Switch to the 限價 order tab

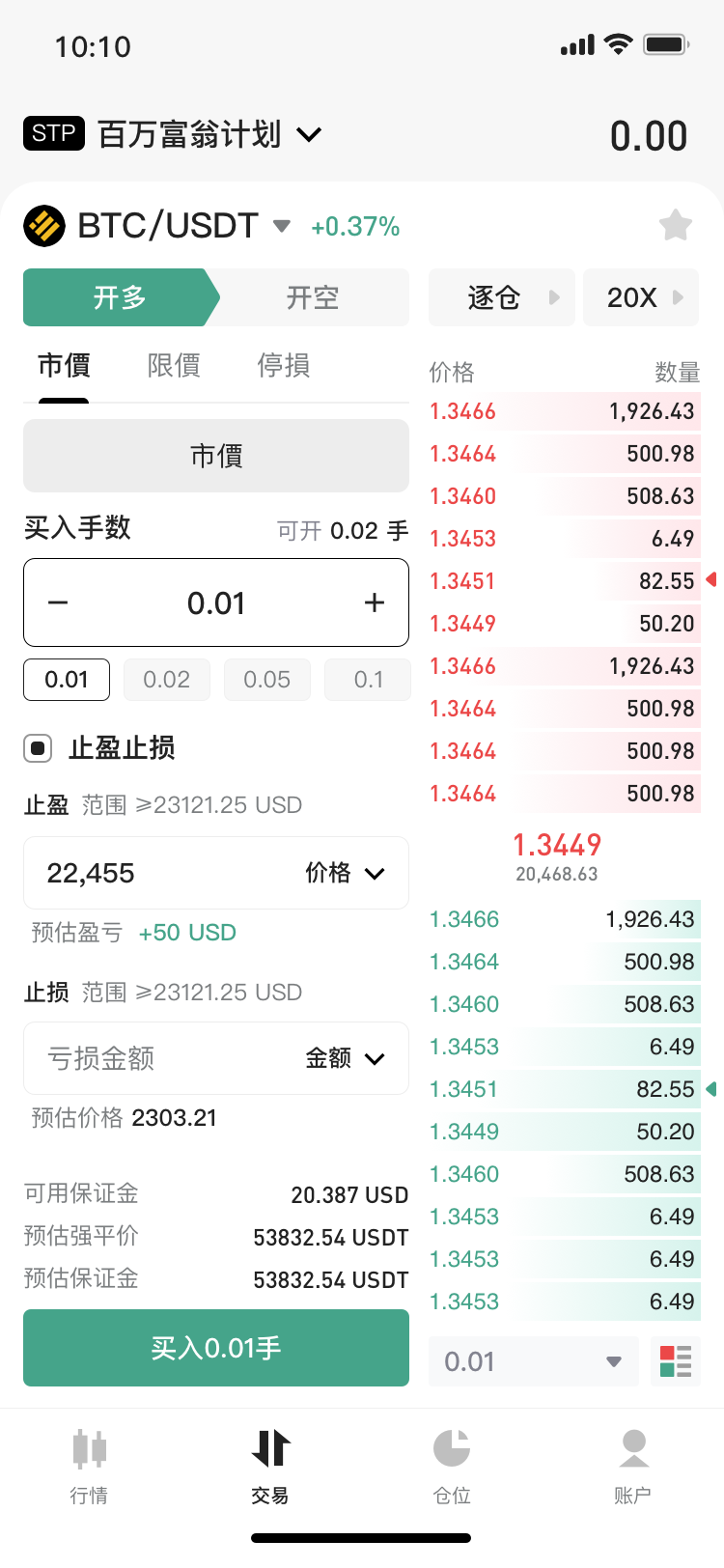click(174, 366)
